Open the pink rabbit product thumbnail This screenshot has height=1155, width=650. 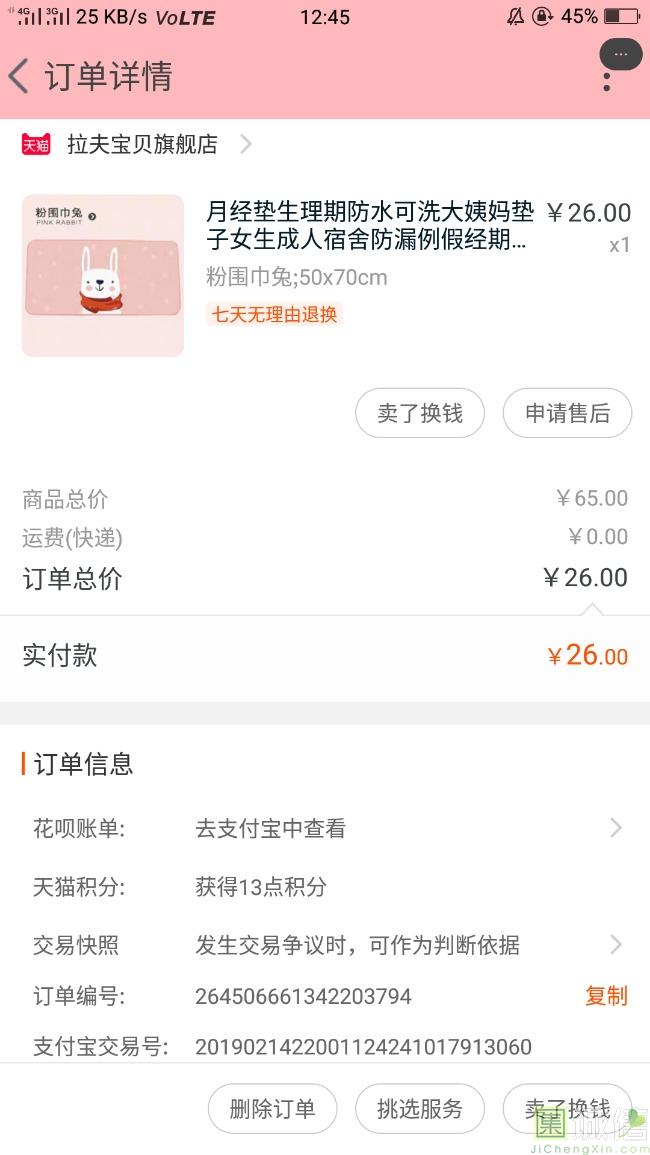point(103,275)
